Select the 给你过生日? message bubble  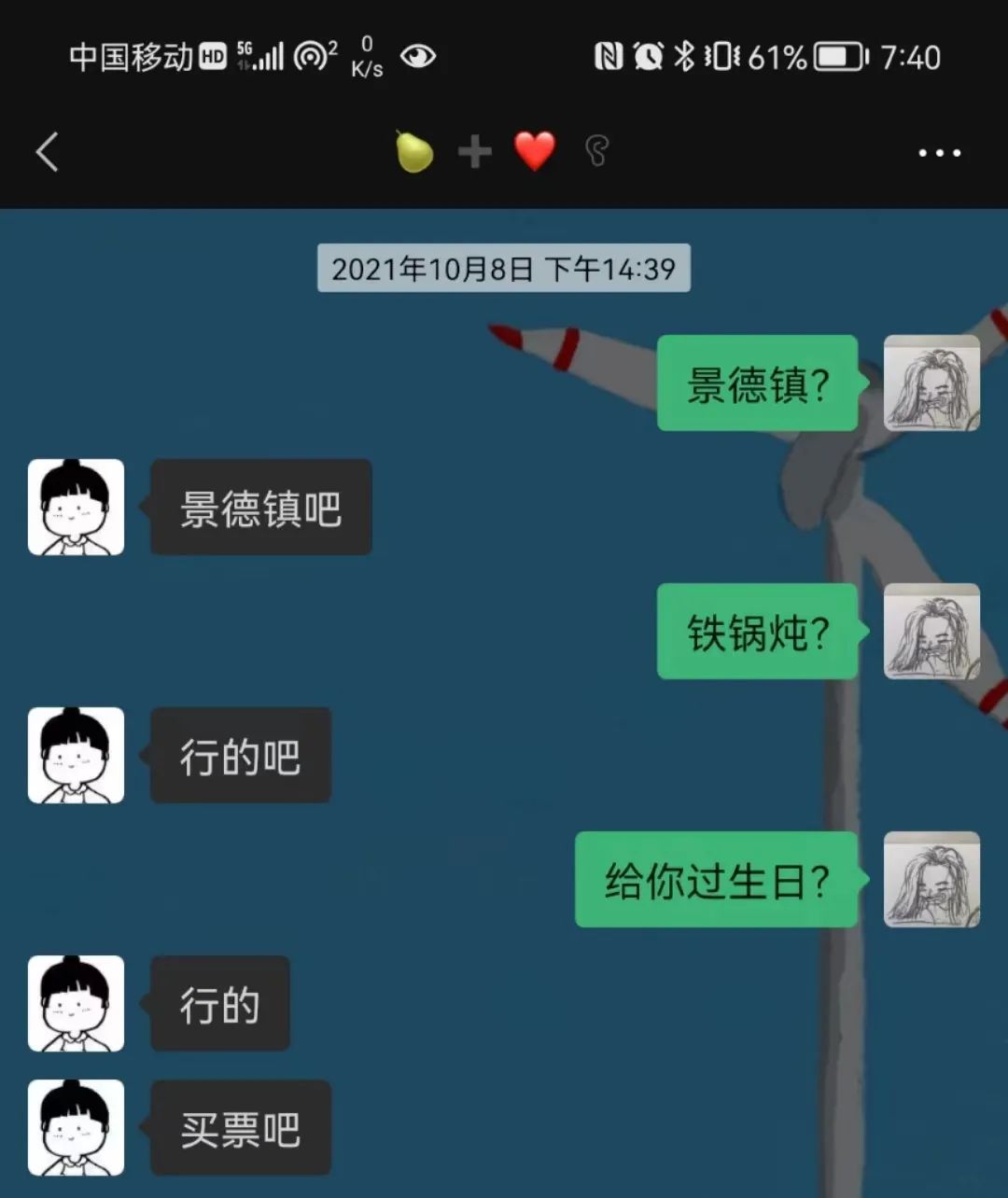click(717, 880)
